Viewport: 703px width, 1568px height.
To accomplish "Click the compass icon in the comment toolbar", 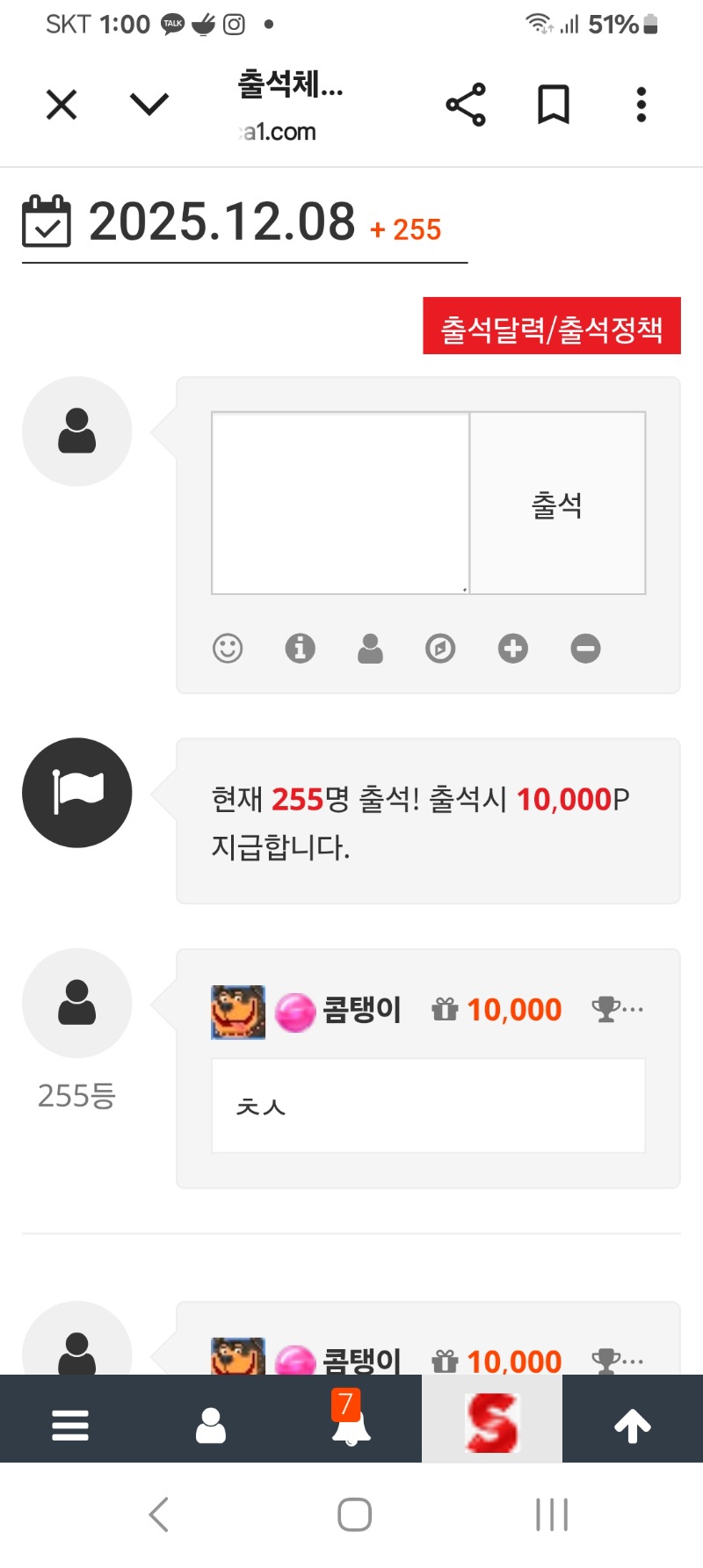I will coord(441,649).
